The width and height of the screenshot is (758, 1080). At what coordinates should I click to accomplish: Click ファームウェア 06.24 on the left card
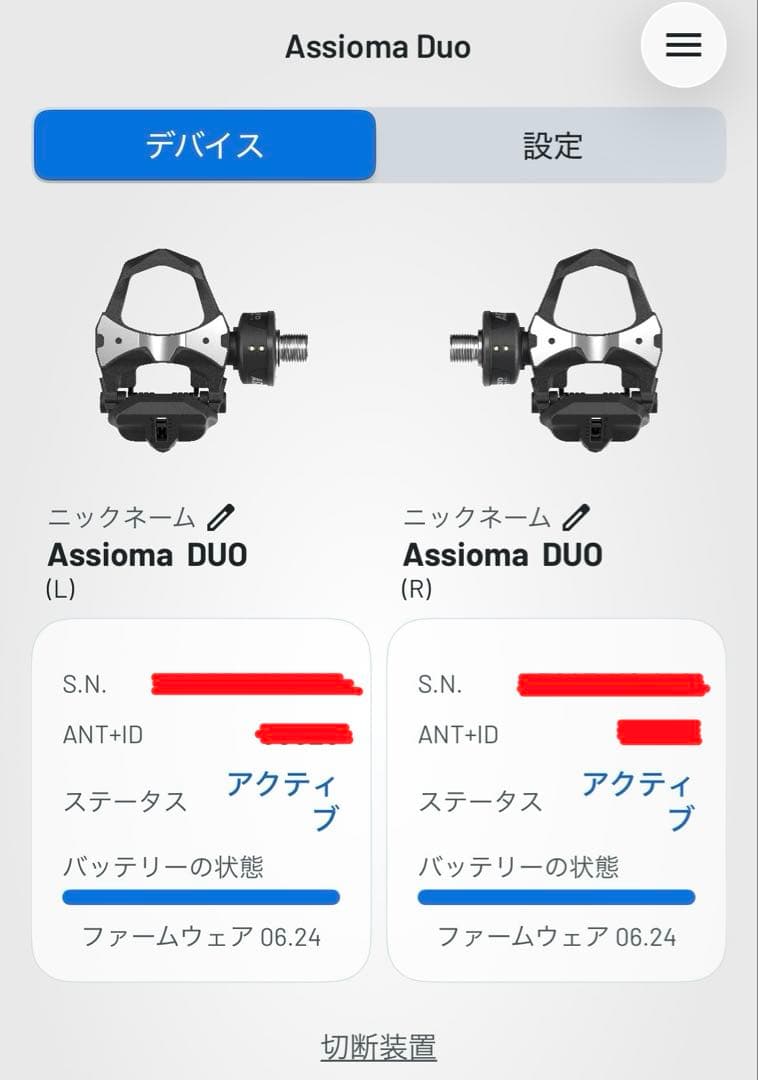[x=200, y=938]
